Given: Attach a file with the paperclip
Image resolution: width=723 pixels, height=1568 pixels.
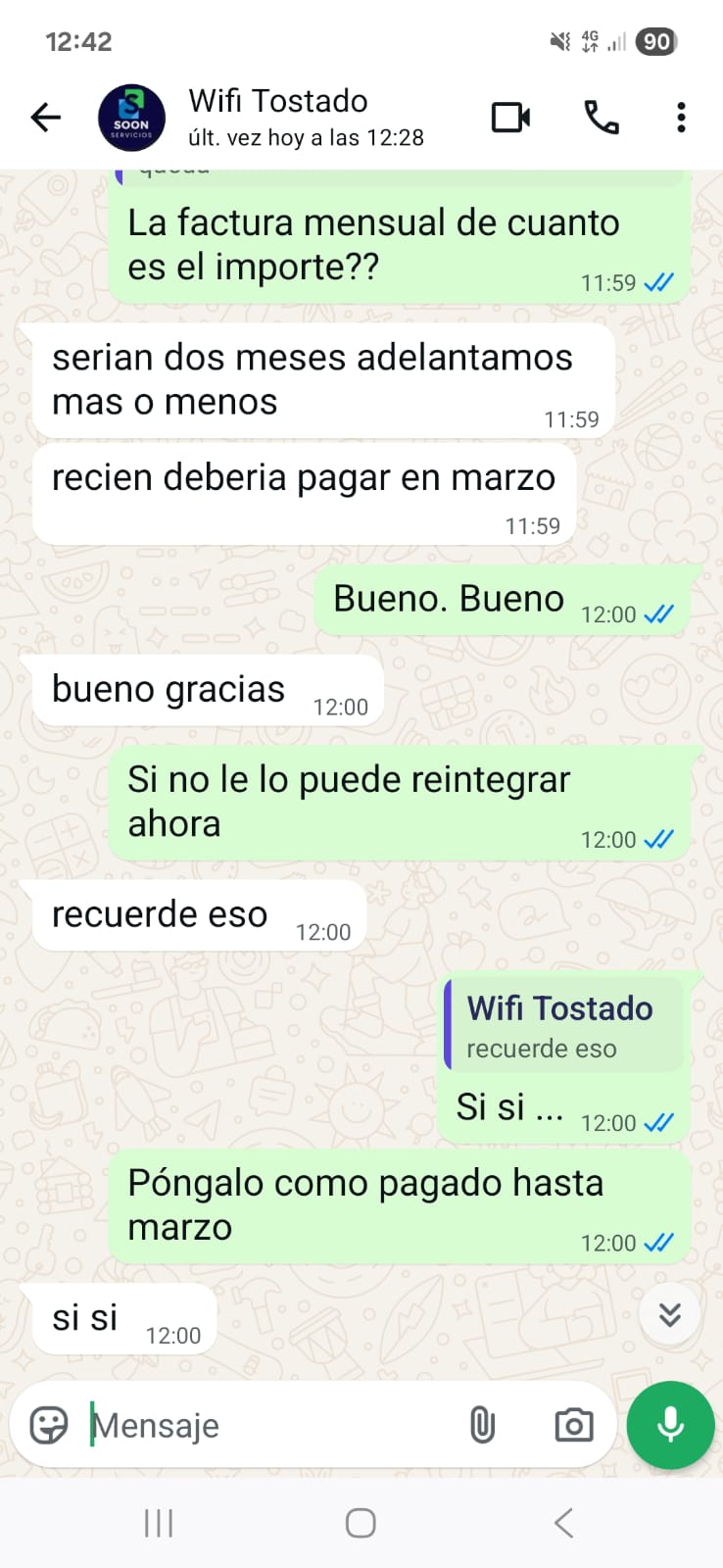Looking at the screenshot, I should 482,1425.
